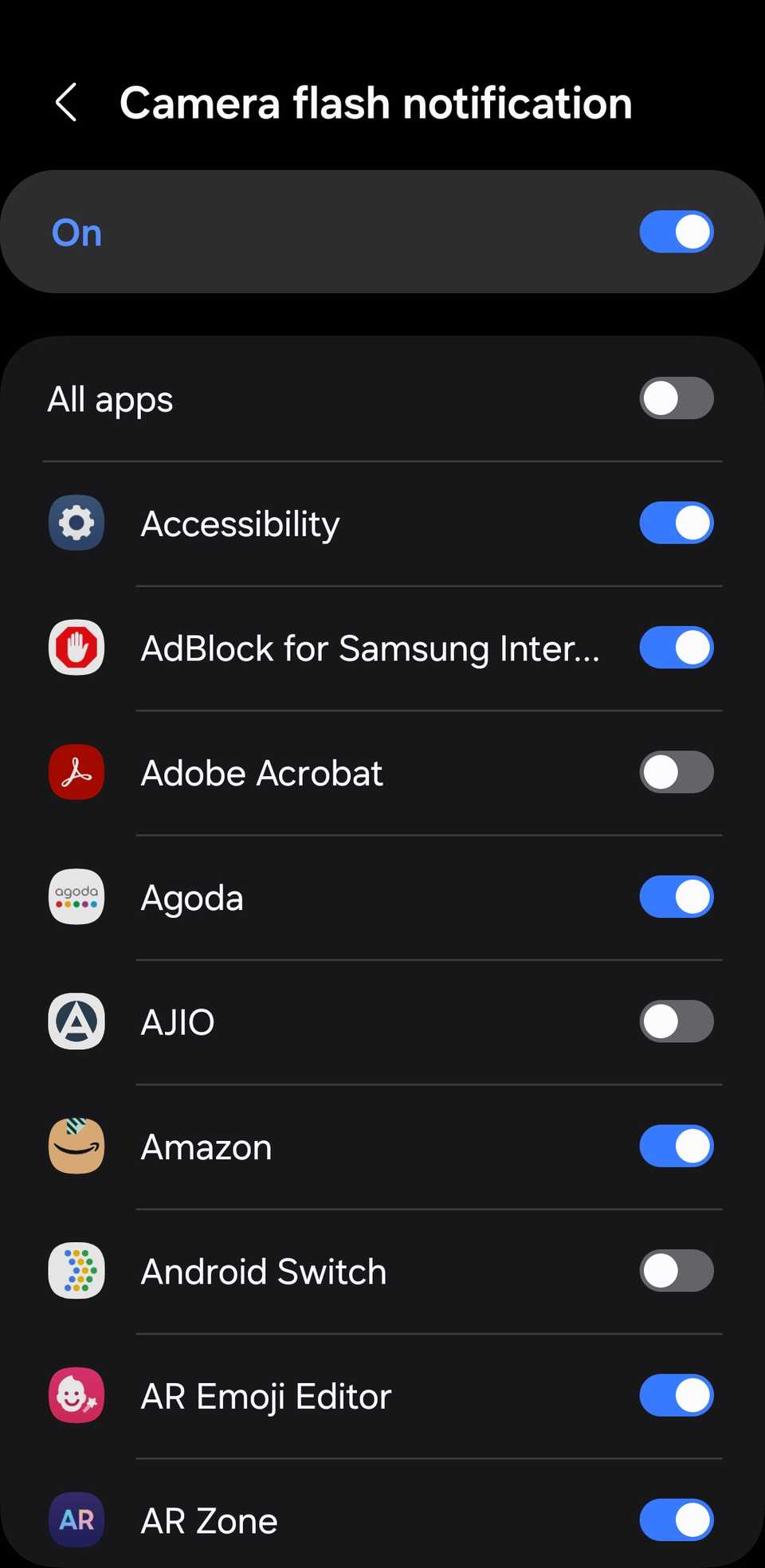The height and width of the screenshot is (1568, 765).
Task: Turn off camera flash notification
Action: (677, 232)
